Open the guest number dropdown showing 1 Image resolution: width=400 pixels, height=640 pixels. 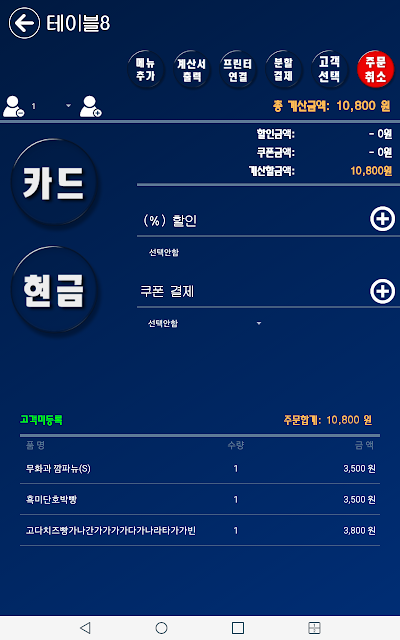[51, 106]
